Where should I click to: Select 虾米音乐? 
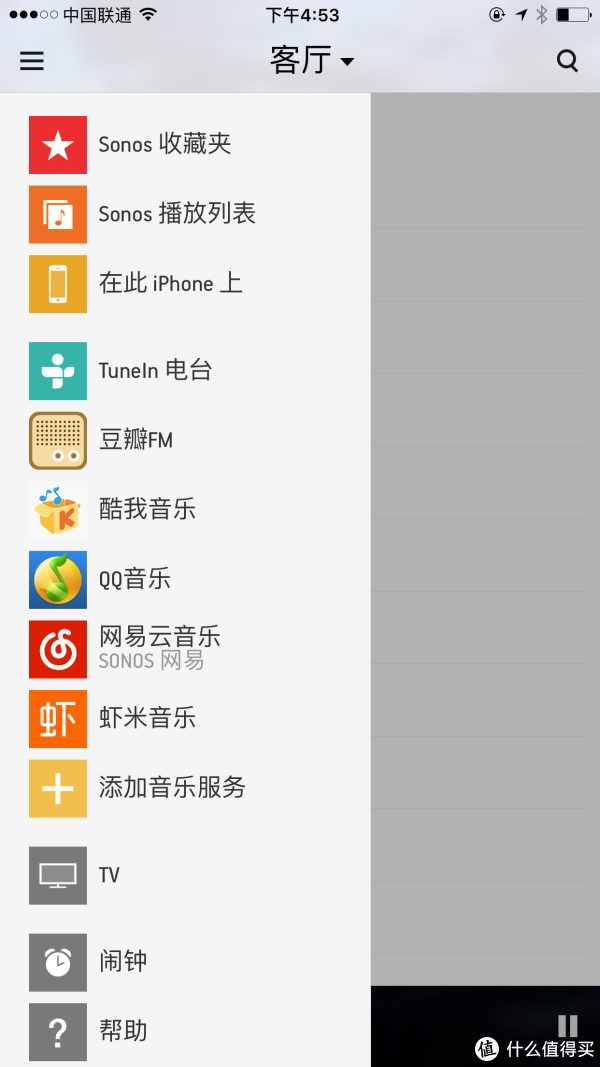[x=146, y=718]
